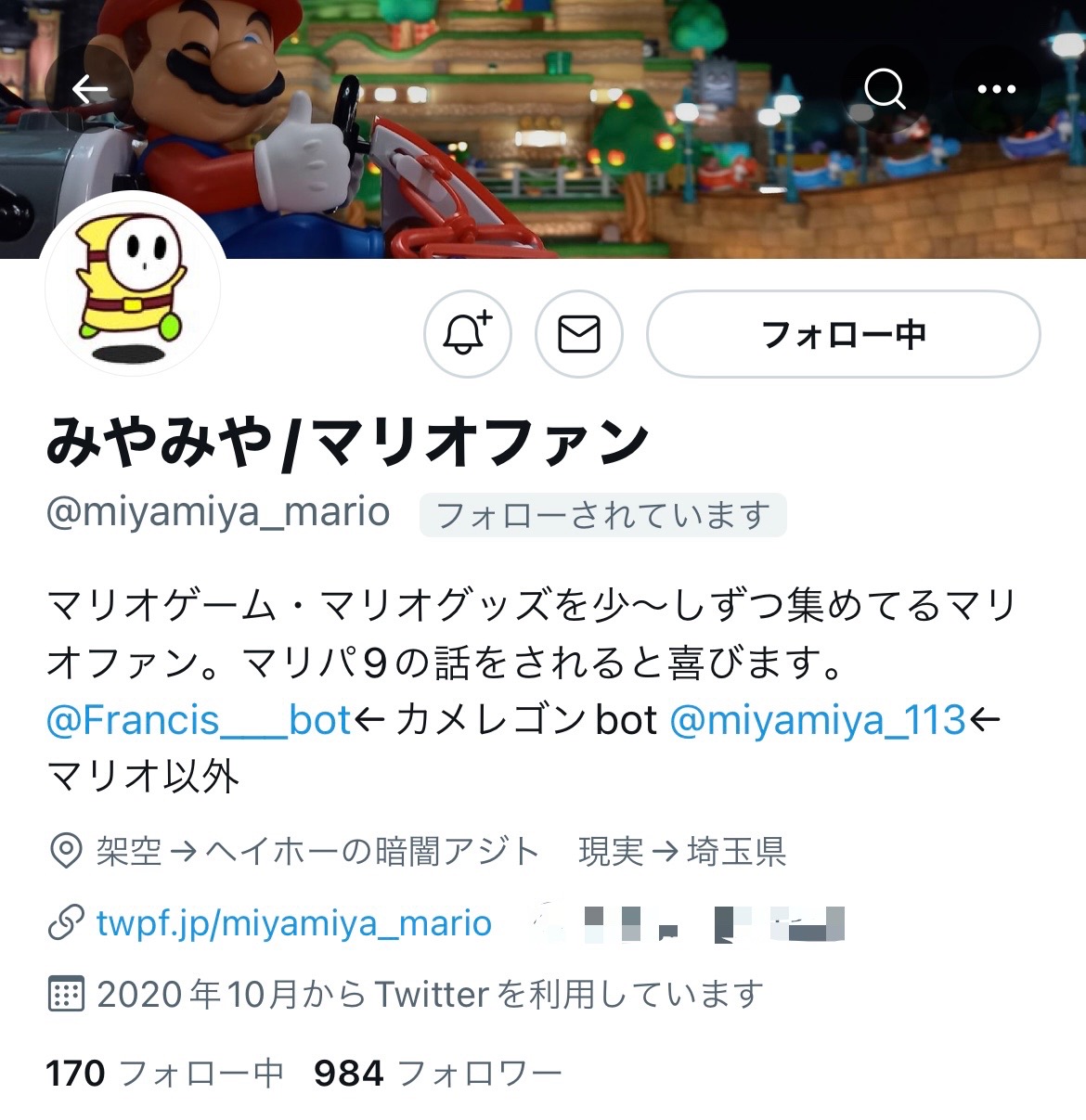Send a direct message via envelope icon
The height and width of the screenshot is (1120, 1086).
click(578, 334)
